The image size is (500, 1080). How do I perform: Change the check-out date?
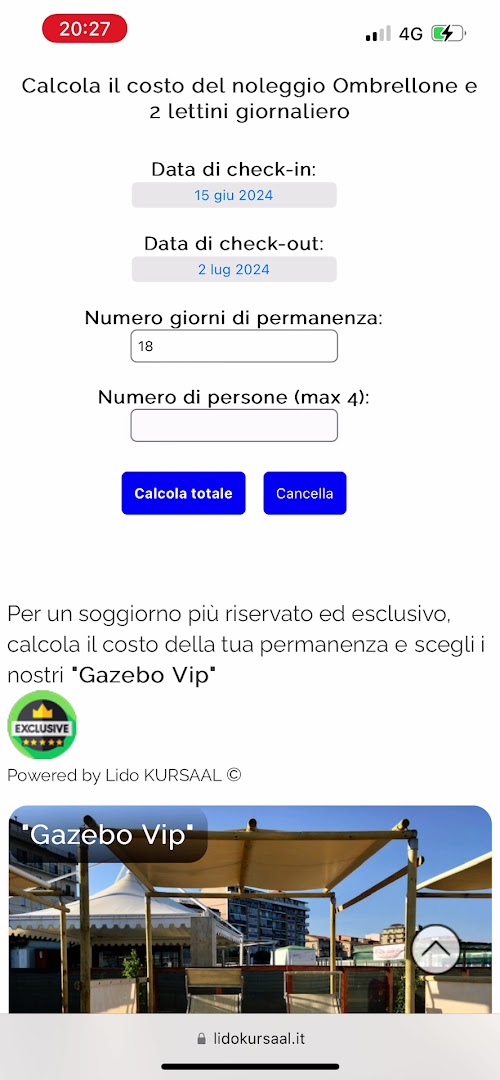[234, 269]
